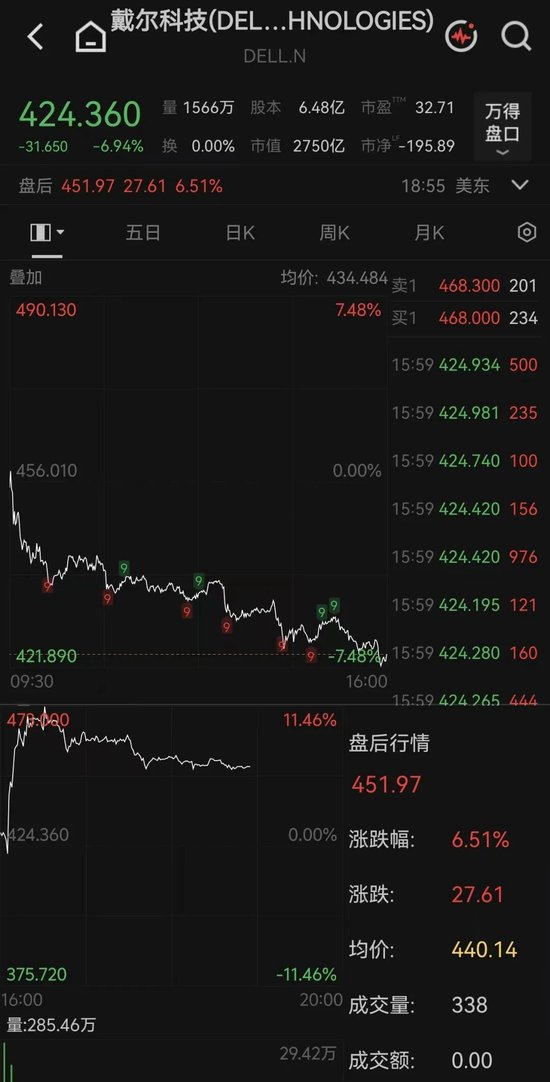Go back using the top-left arrow
The width and height of the screenshot is (550, 1082).
tap(35, 37)
